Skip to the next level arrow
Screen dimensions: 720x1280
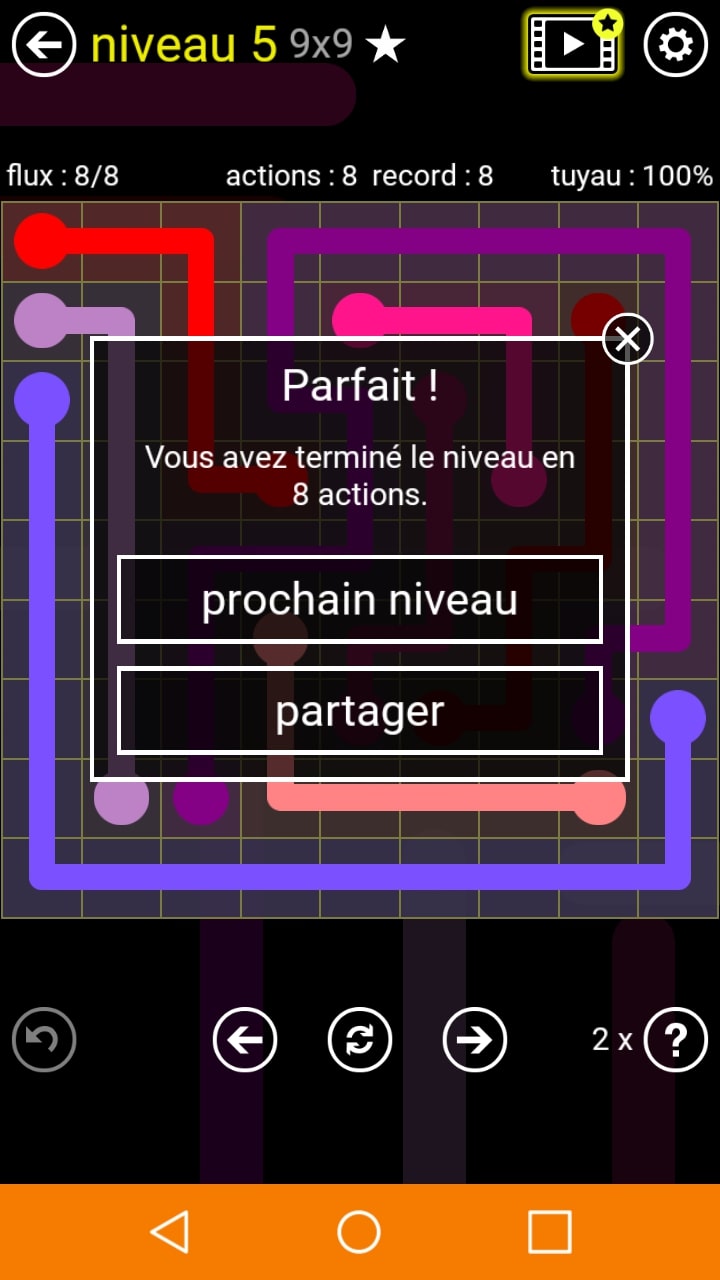pos(475,1040)
